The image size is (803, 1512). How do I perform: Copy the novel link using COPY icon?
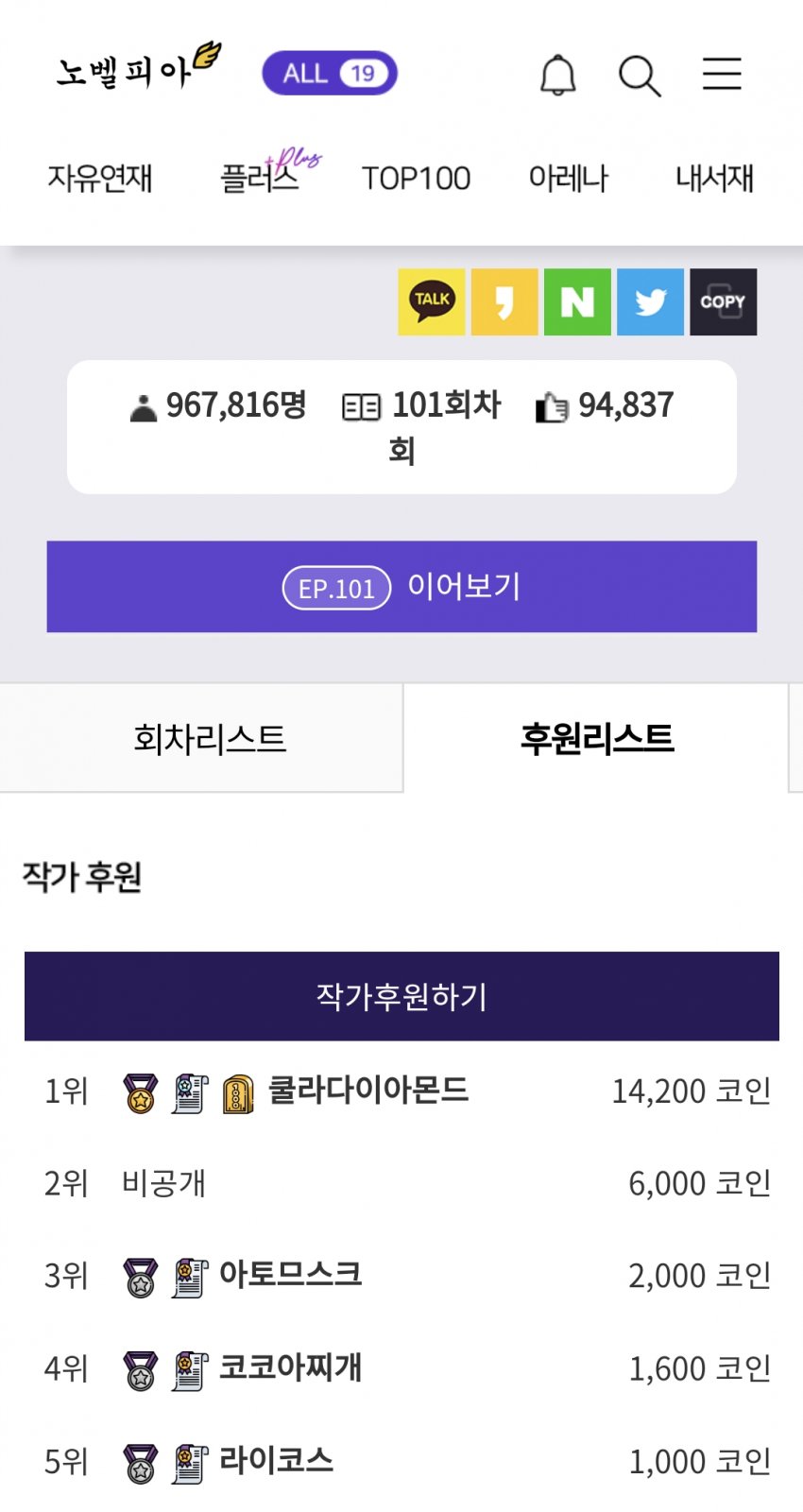pyautogui.click(x=723, y=302)
